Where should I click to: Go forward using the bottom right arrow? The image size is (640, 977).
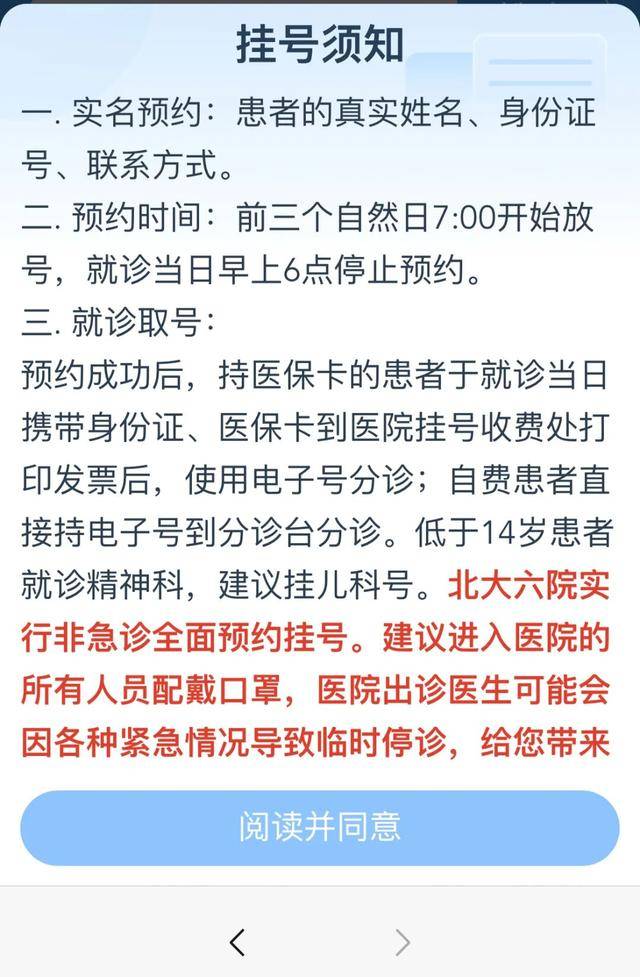pos(402,941)
